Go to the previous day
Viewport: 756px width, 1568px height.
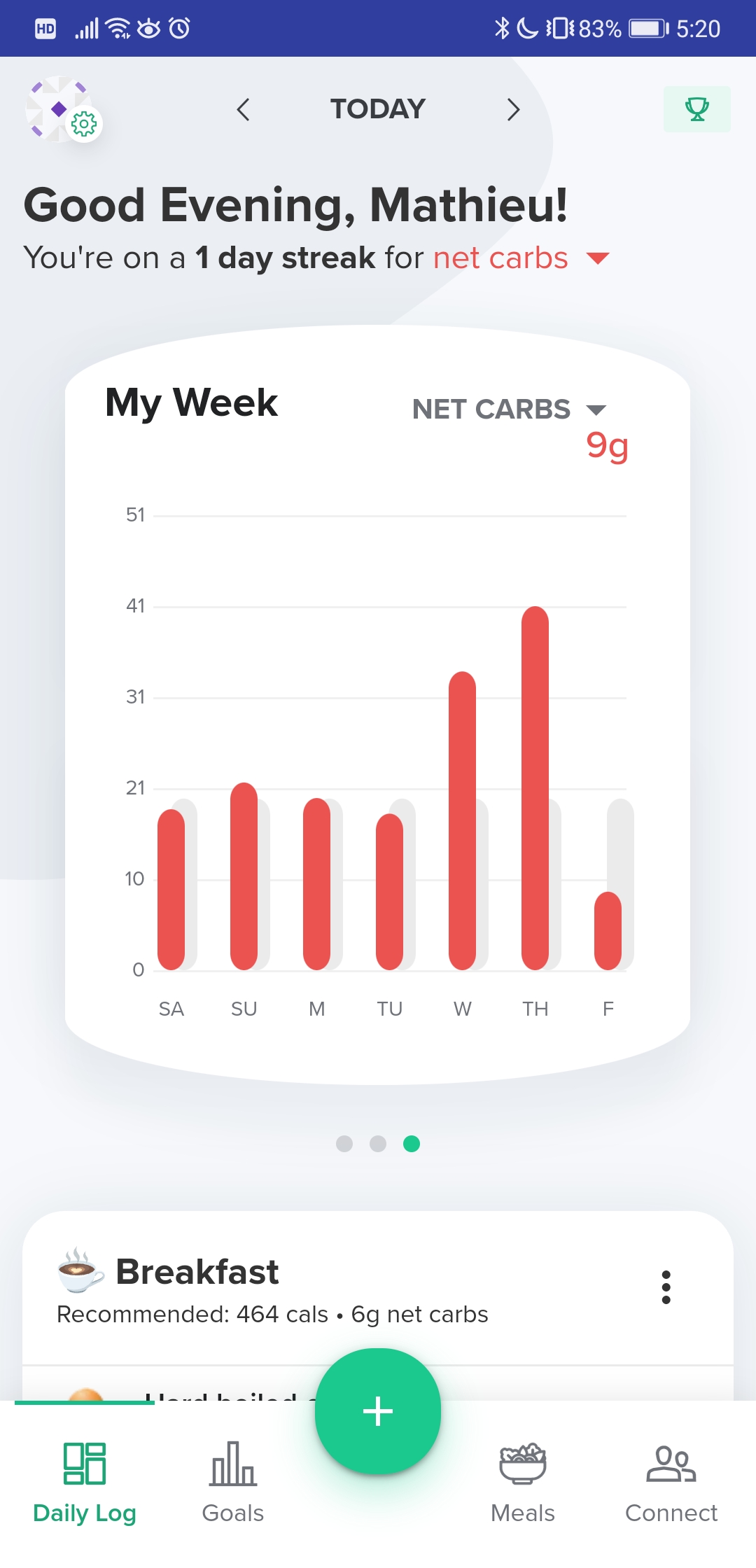(x=243, y=110)
